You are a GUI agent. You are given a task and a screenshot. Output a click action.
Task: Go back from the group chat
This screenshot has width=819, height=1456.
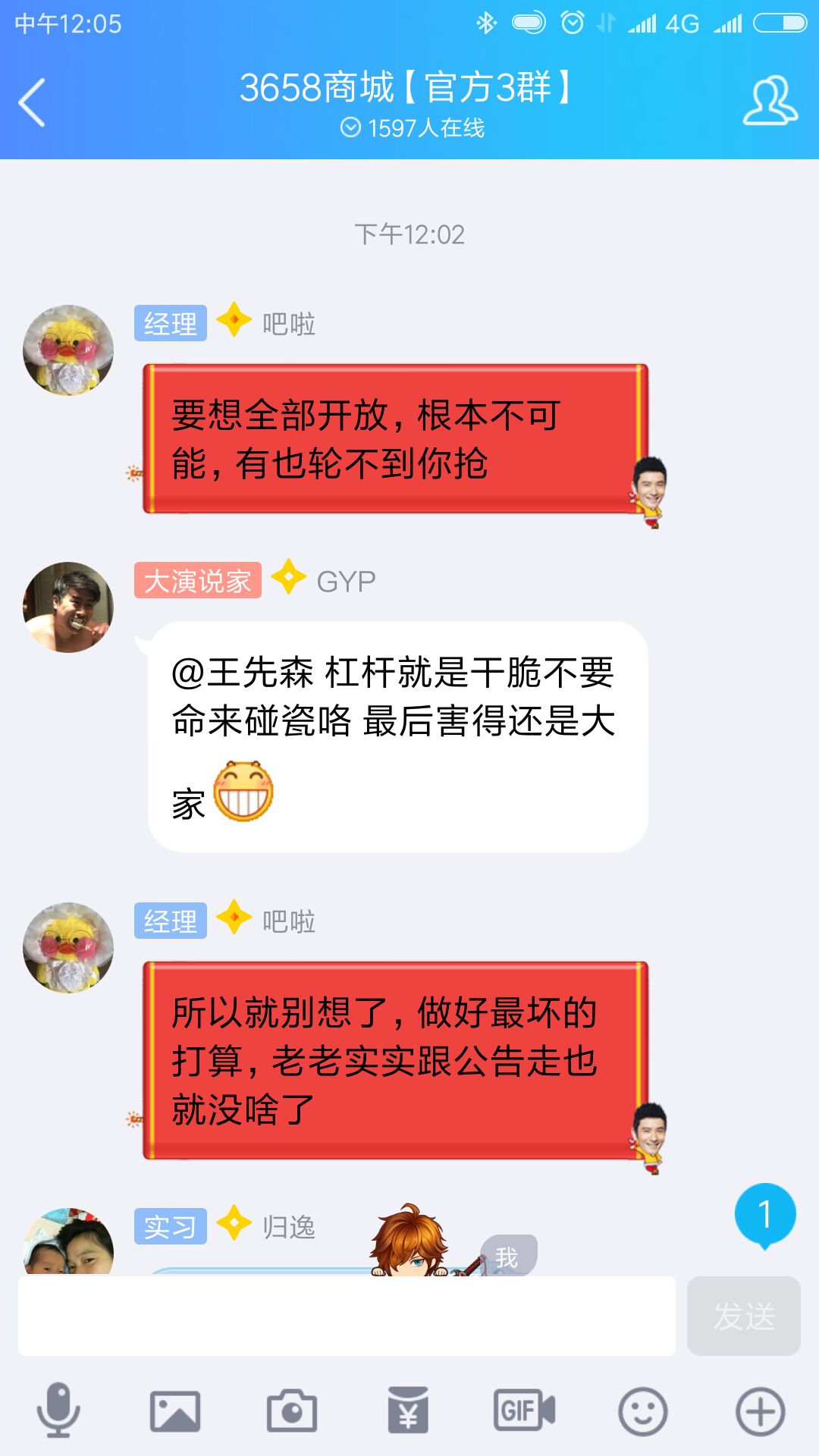[x=32, y=102]
